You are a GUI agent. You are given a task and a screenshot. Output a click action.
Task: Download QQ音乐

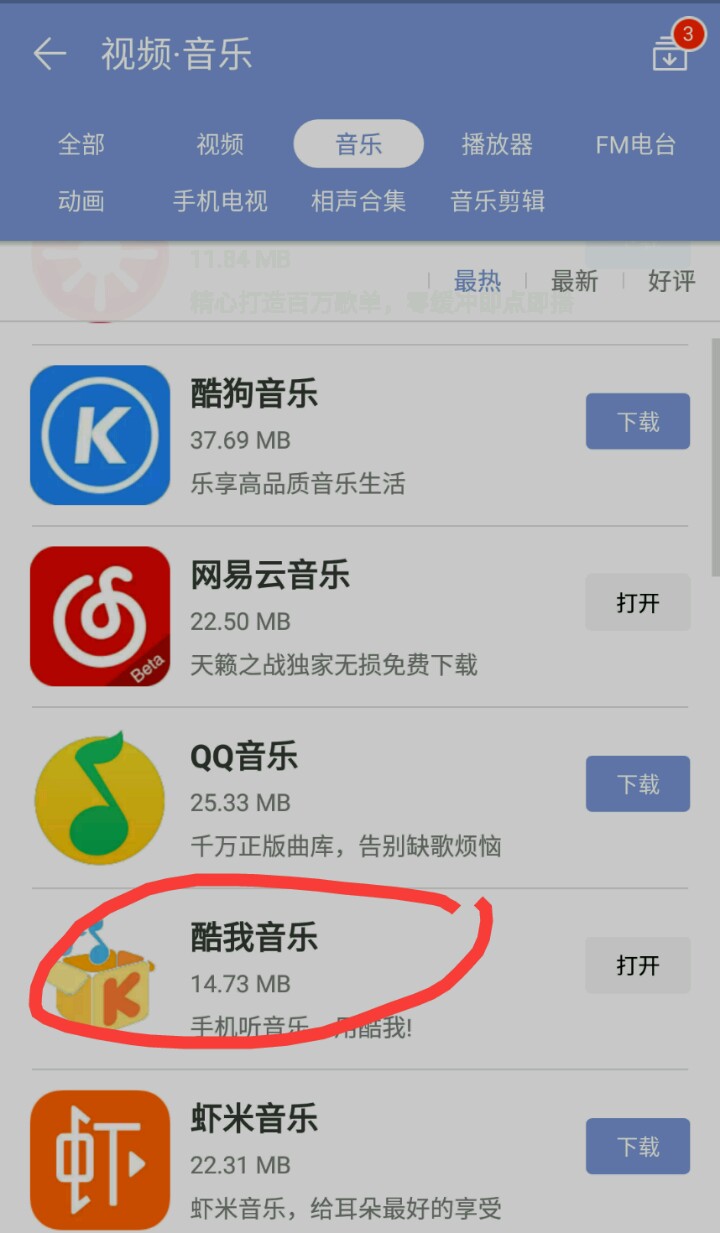(637, 784)
